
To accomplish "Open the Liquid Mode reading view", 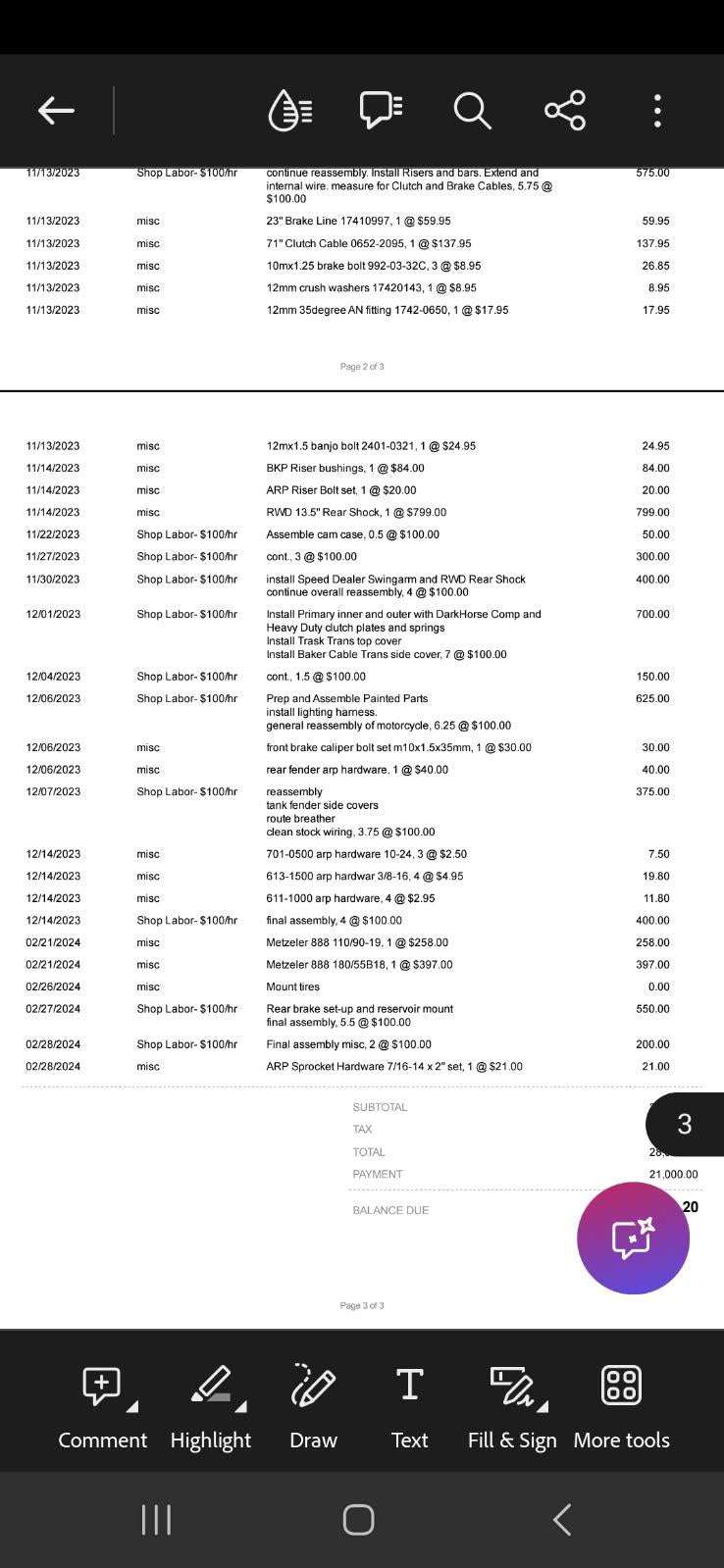I will point(290,111).
